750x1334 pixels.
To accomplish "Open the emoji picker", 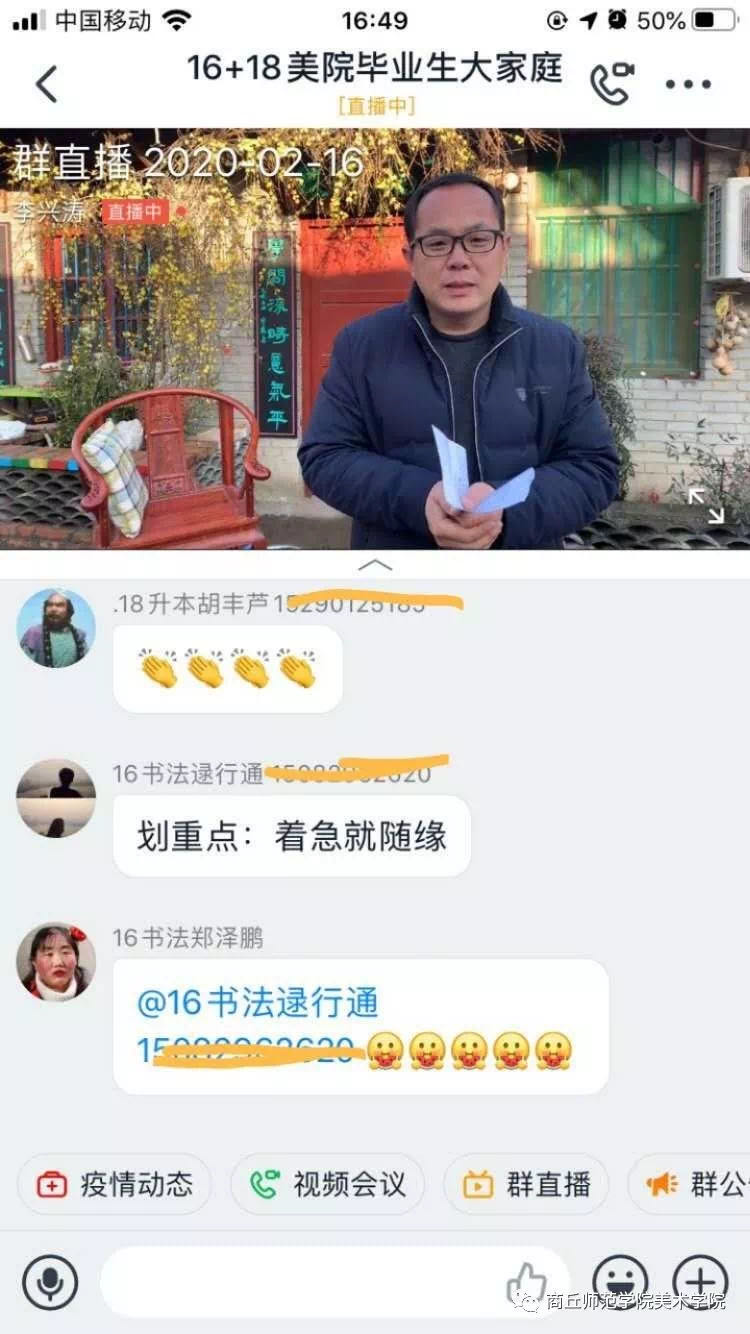I will coord(620,1281).
